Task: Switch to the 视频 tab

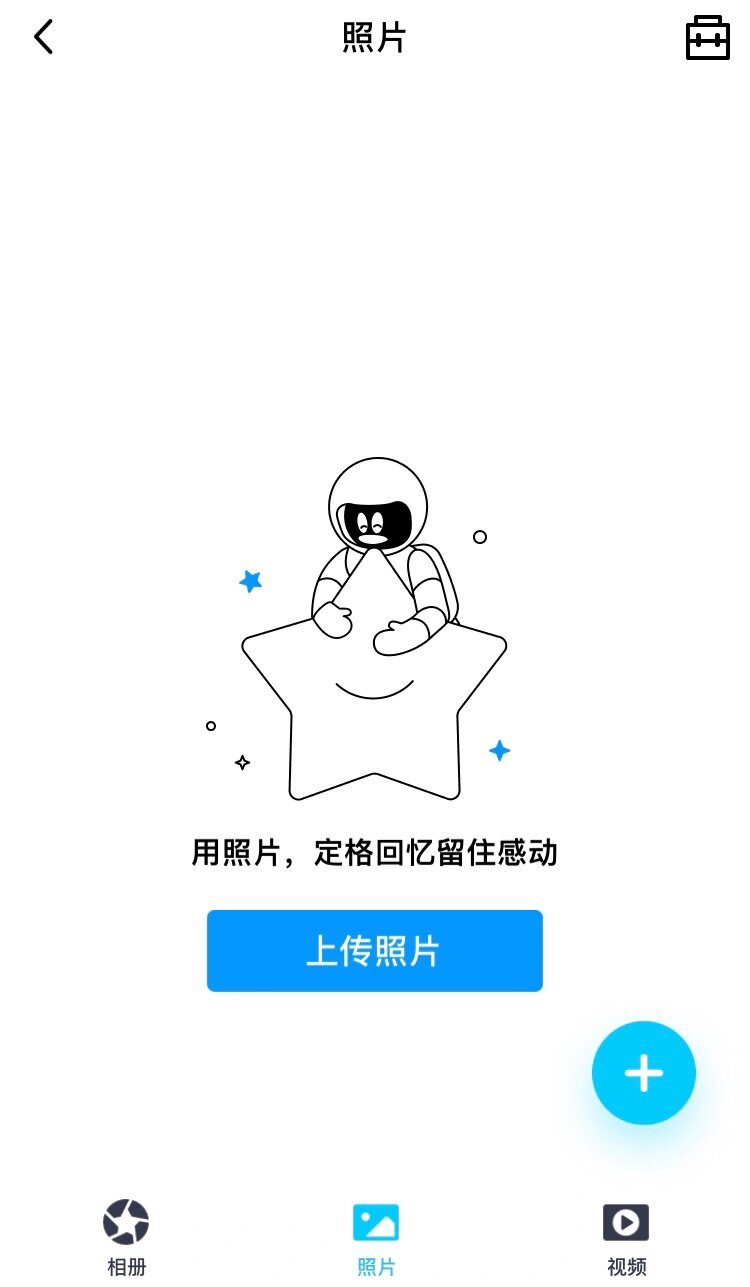Action: (x=625, y=1240)
